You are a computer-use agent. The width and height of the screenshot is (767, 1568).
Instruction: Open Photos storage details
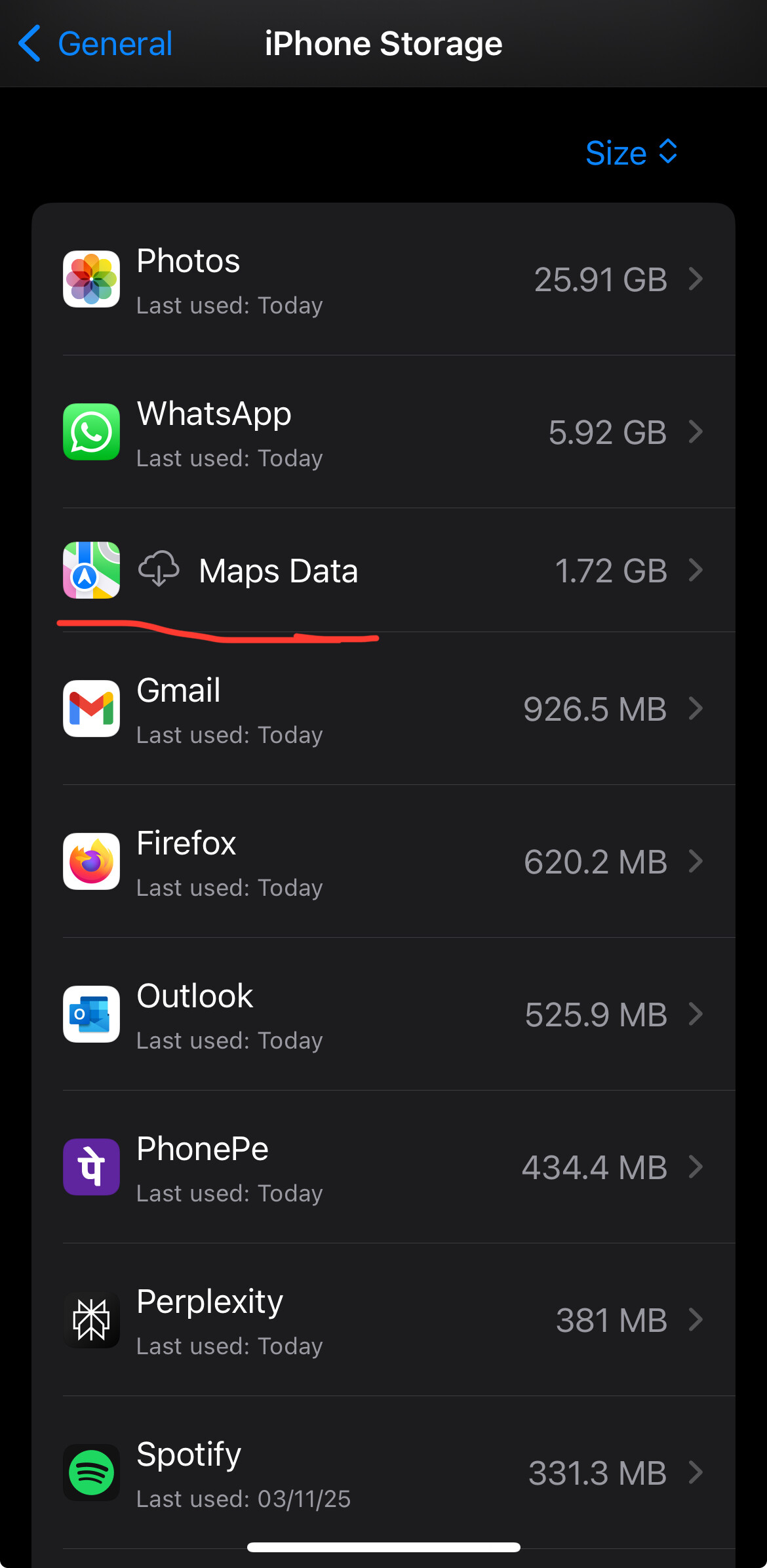383,279
